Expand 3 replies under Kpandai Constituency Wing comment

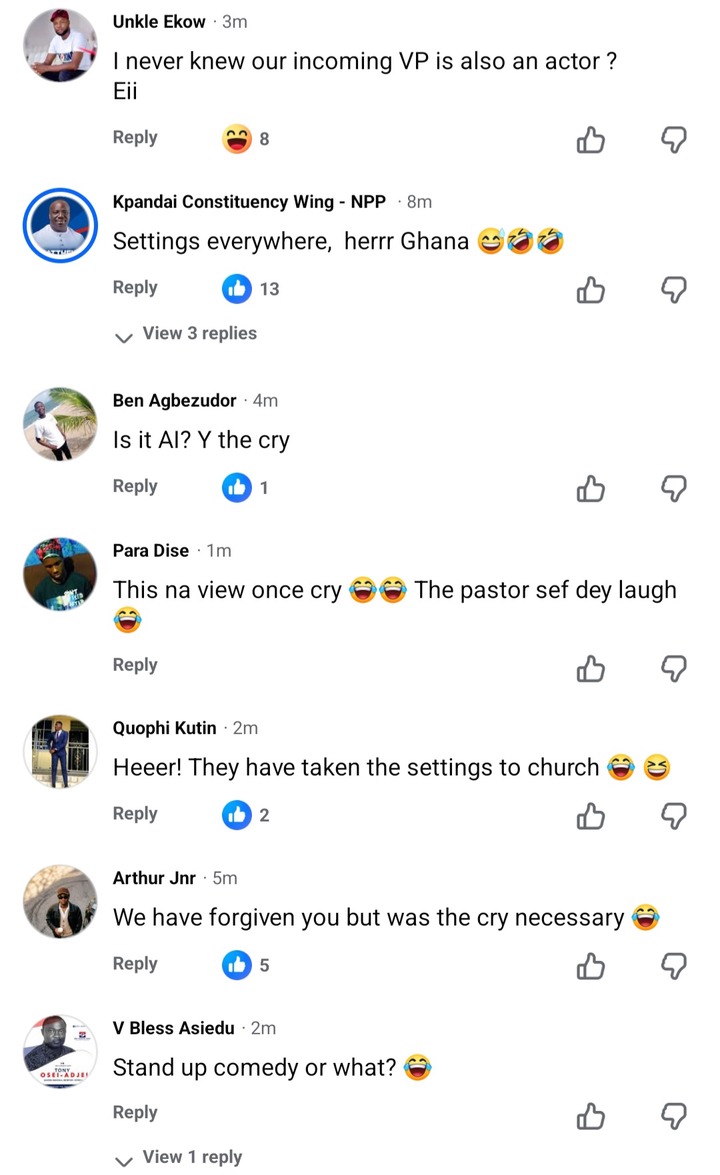tap(187, 334)
